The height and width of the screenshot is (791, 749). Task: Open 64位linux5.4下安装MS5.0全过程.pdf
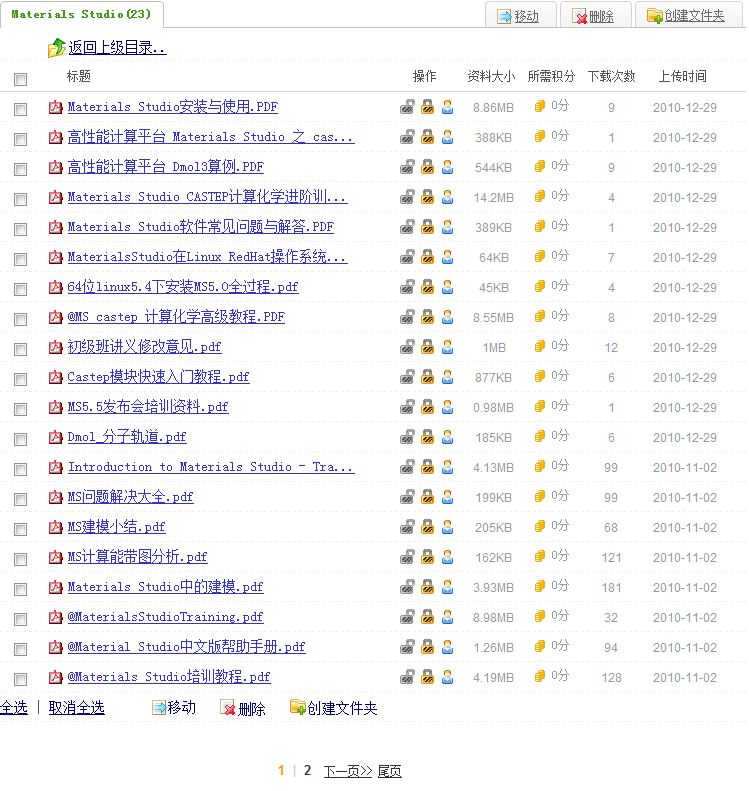pyautogui.click(x=182, y=287)
